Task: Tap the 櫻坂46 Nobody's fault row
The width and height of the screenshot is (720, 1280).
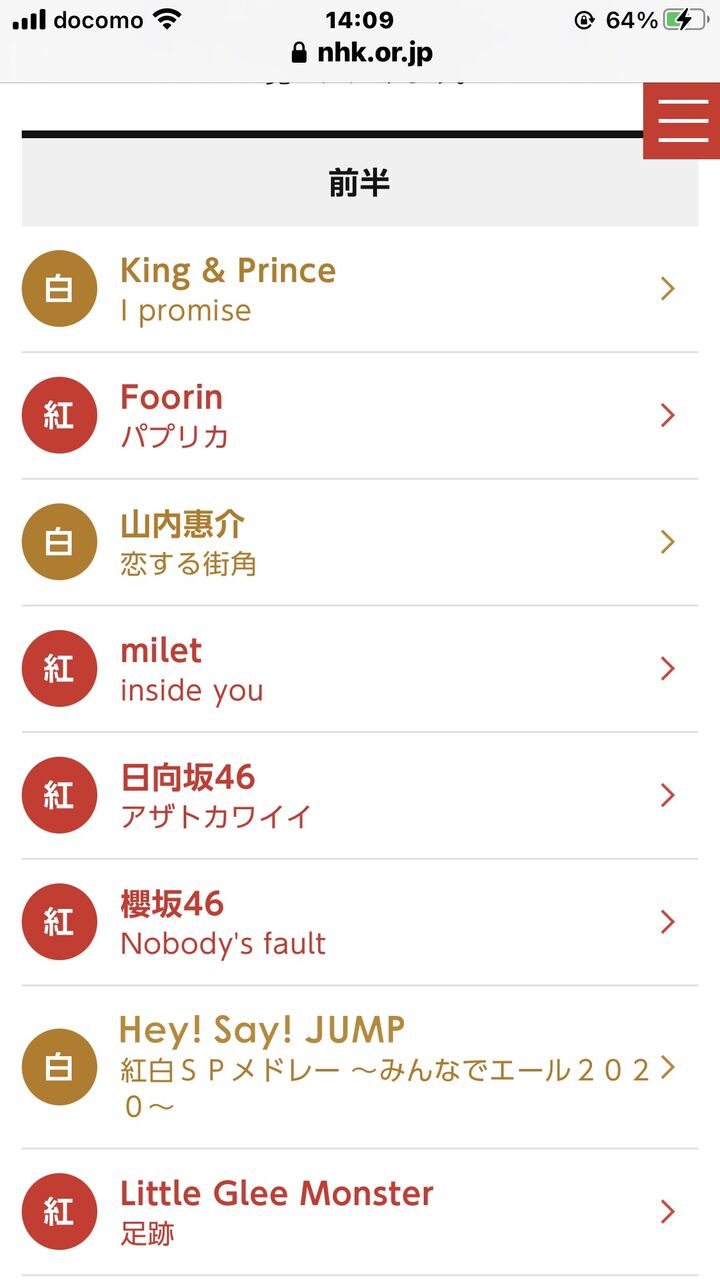Action: point(360,922)
